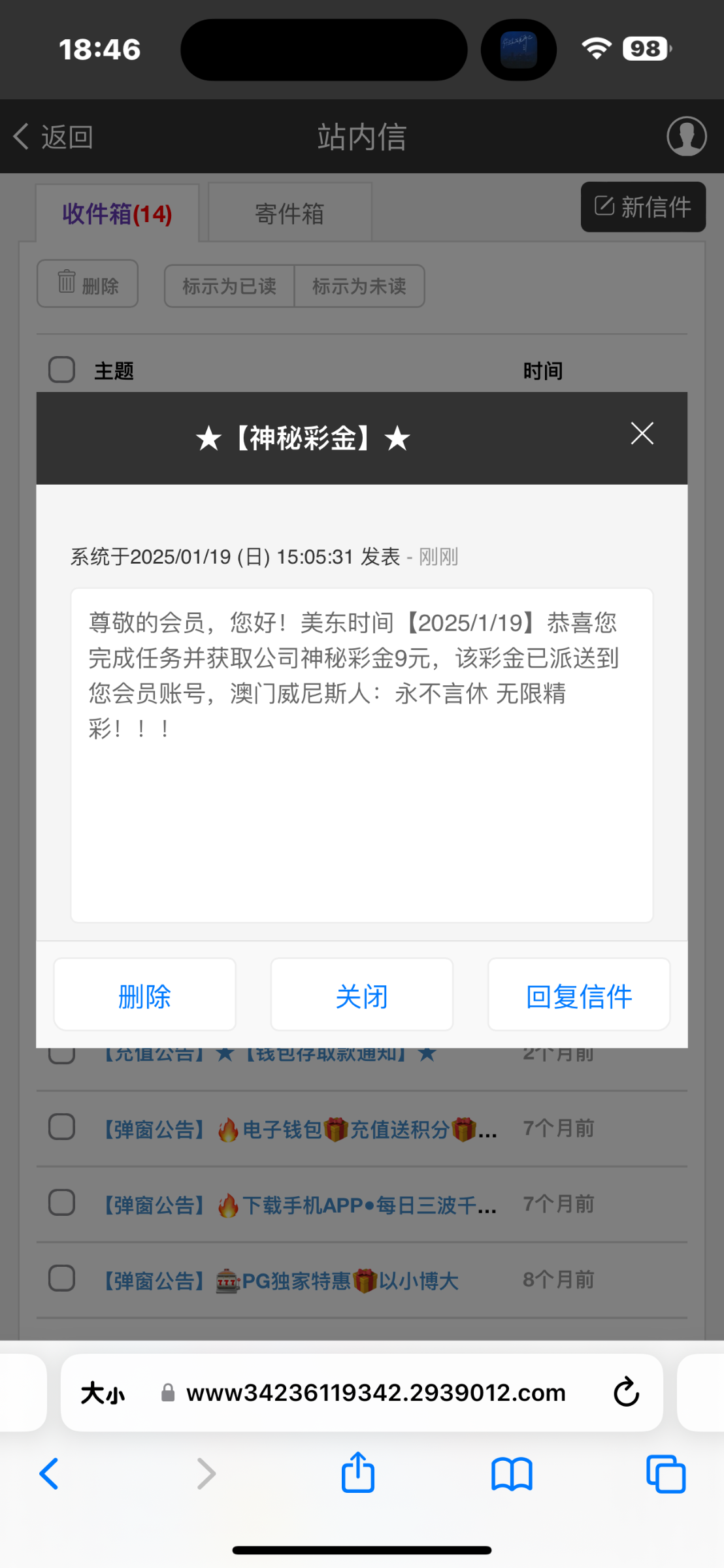Open Safari bookmarks
This screenshot has height=1568, width=724.
click(512, 1475)
